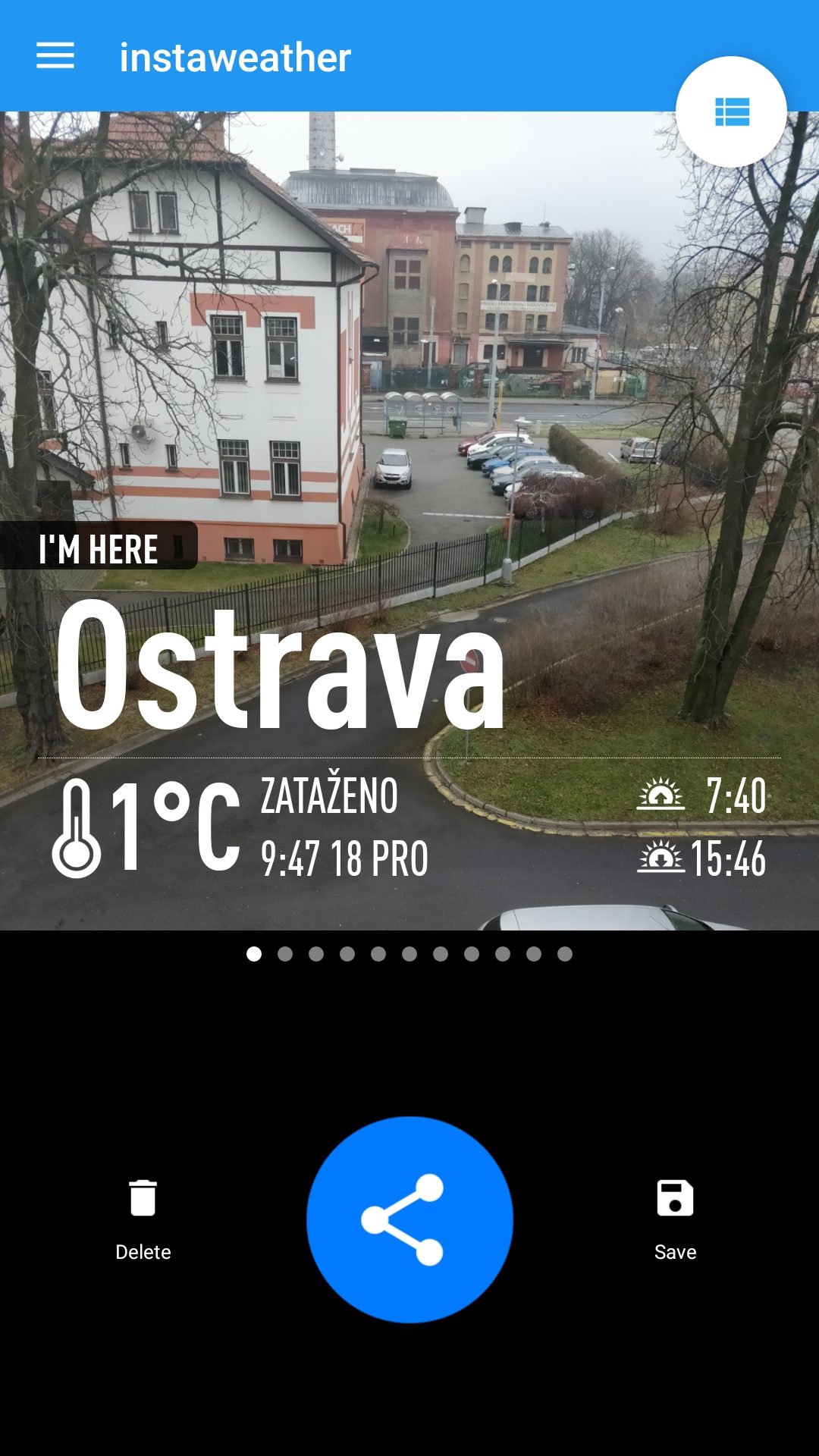Open the hamburger drawer menu

(55, 56)
